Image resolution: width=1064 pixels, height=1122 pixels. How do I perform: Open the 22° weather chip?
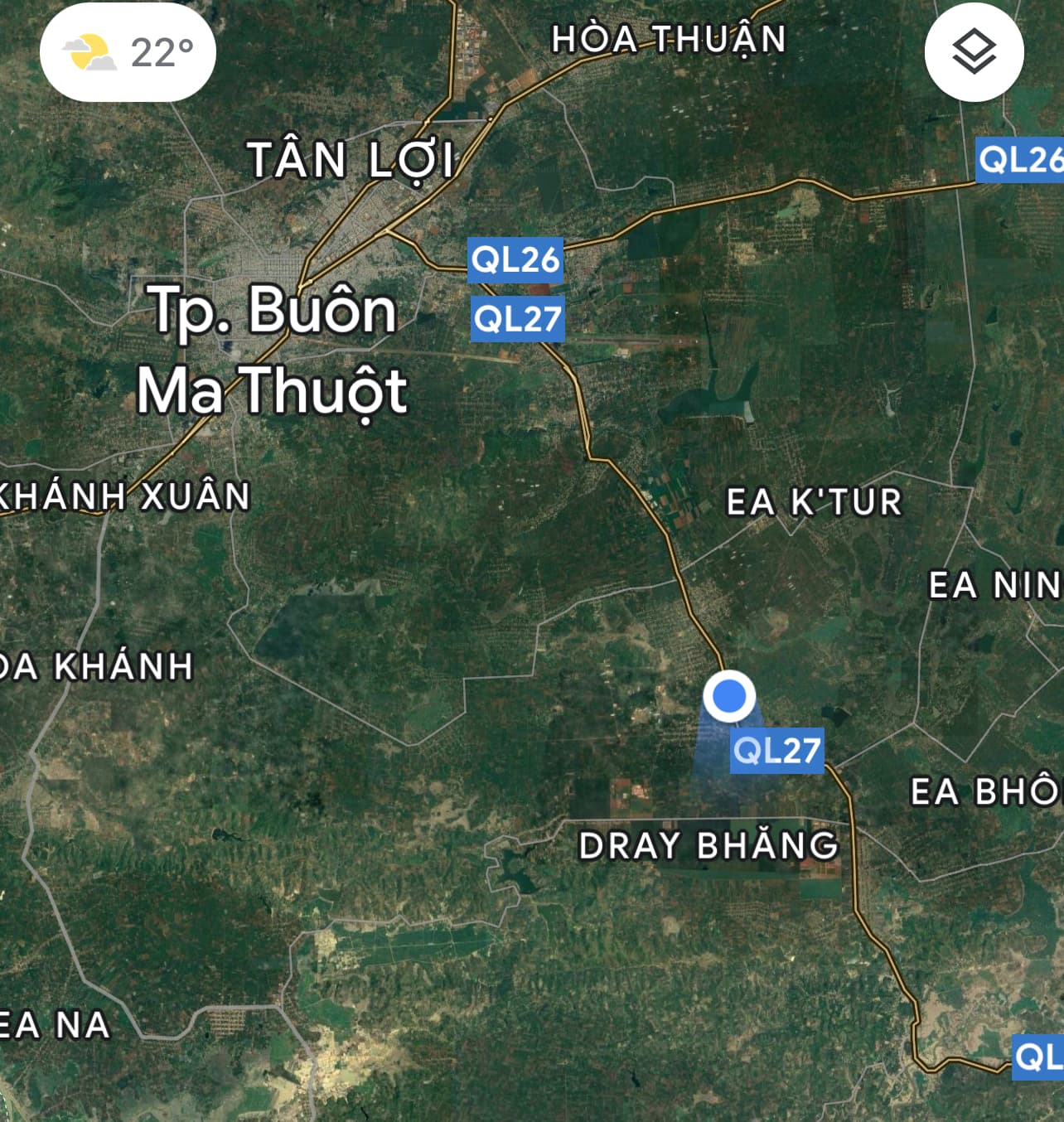(128, 53)
